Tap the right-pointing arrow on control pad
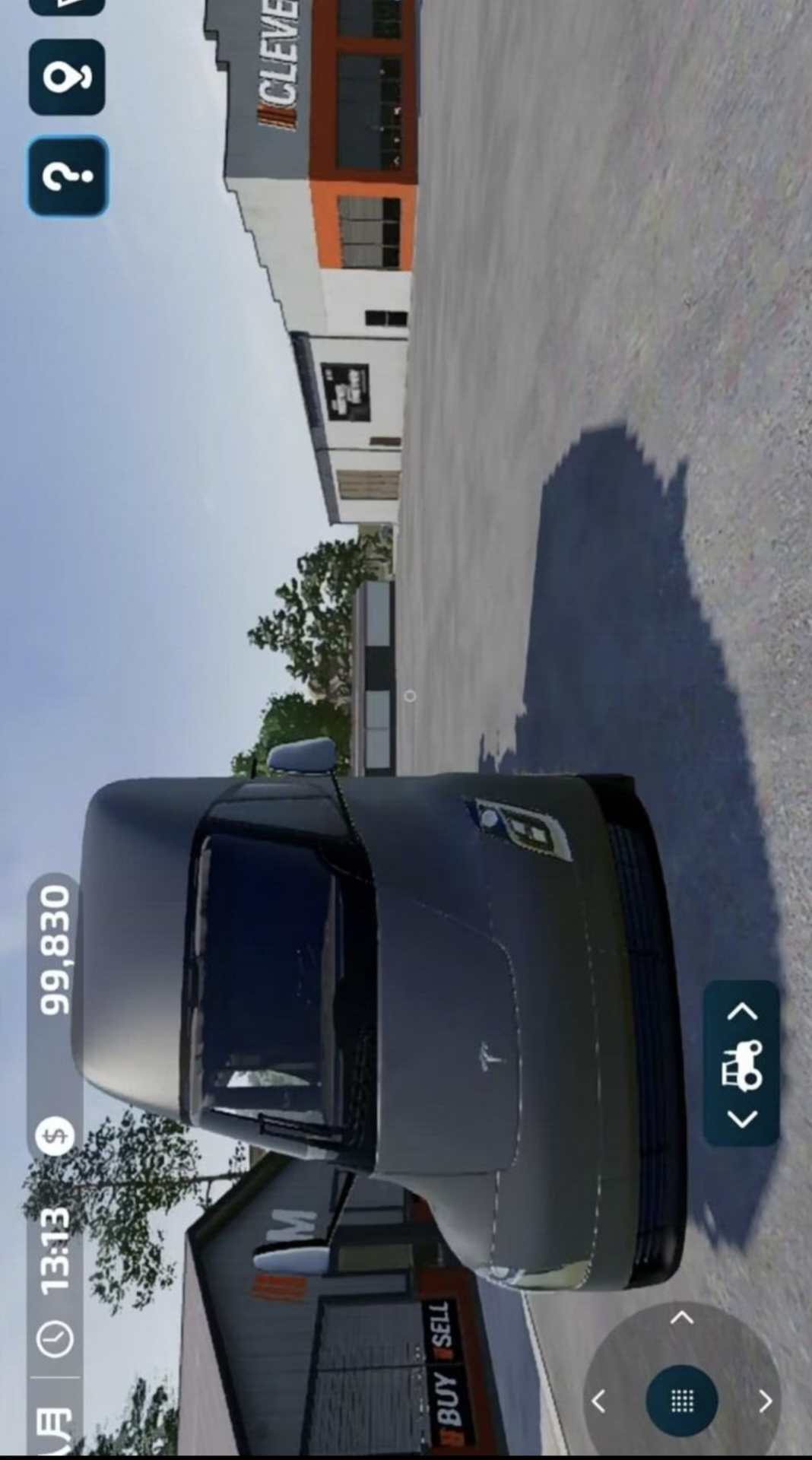 (765, 1401)
